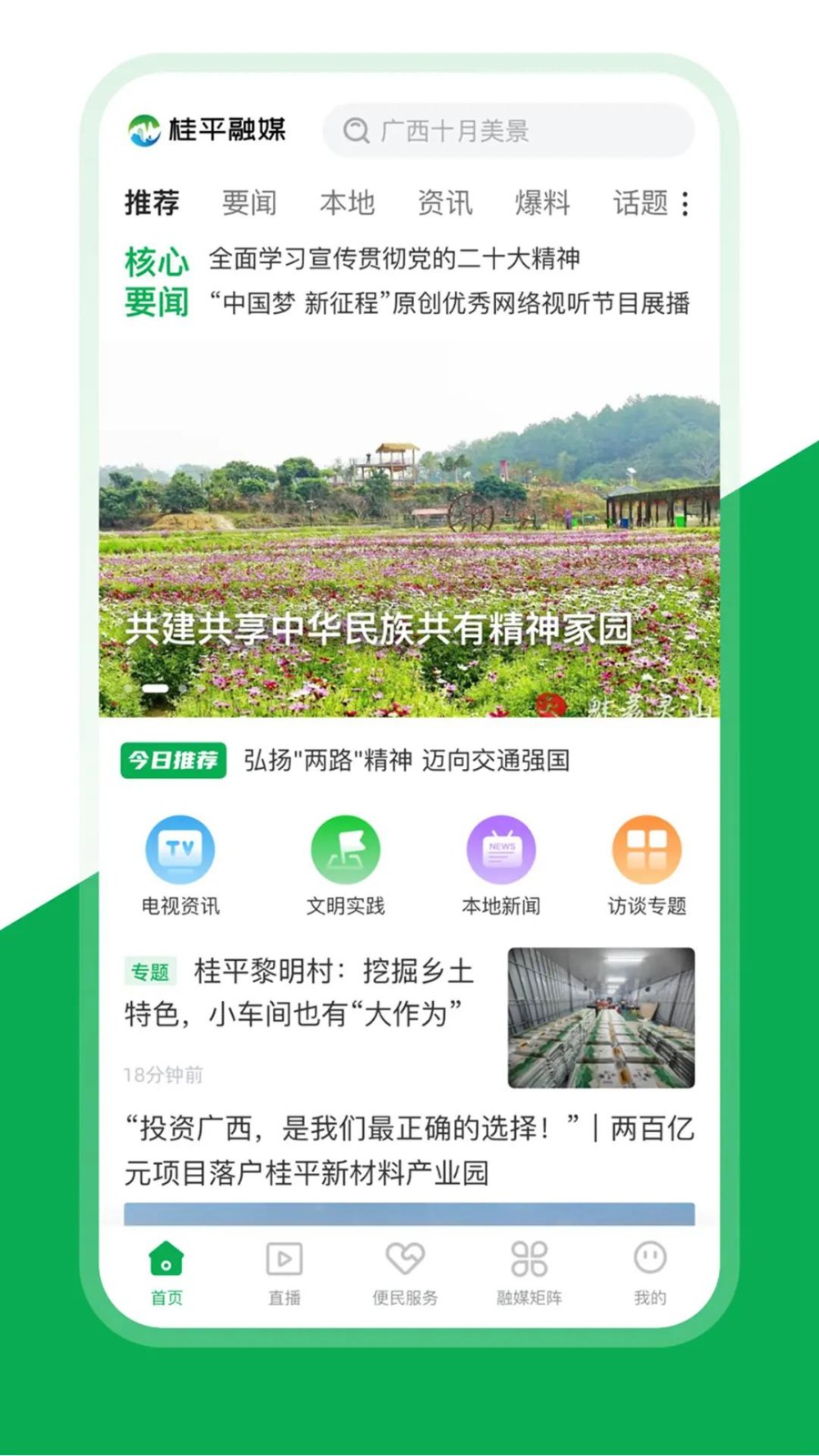
Task: Select the 话题 channel
Action: (642, 204)
